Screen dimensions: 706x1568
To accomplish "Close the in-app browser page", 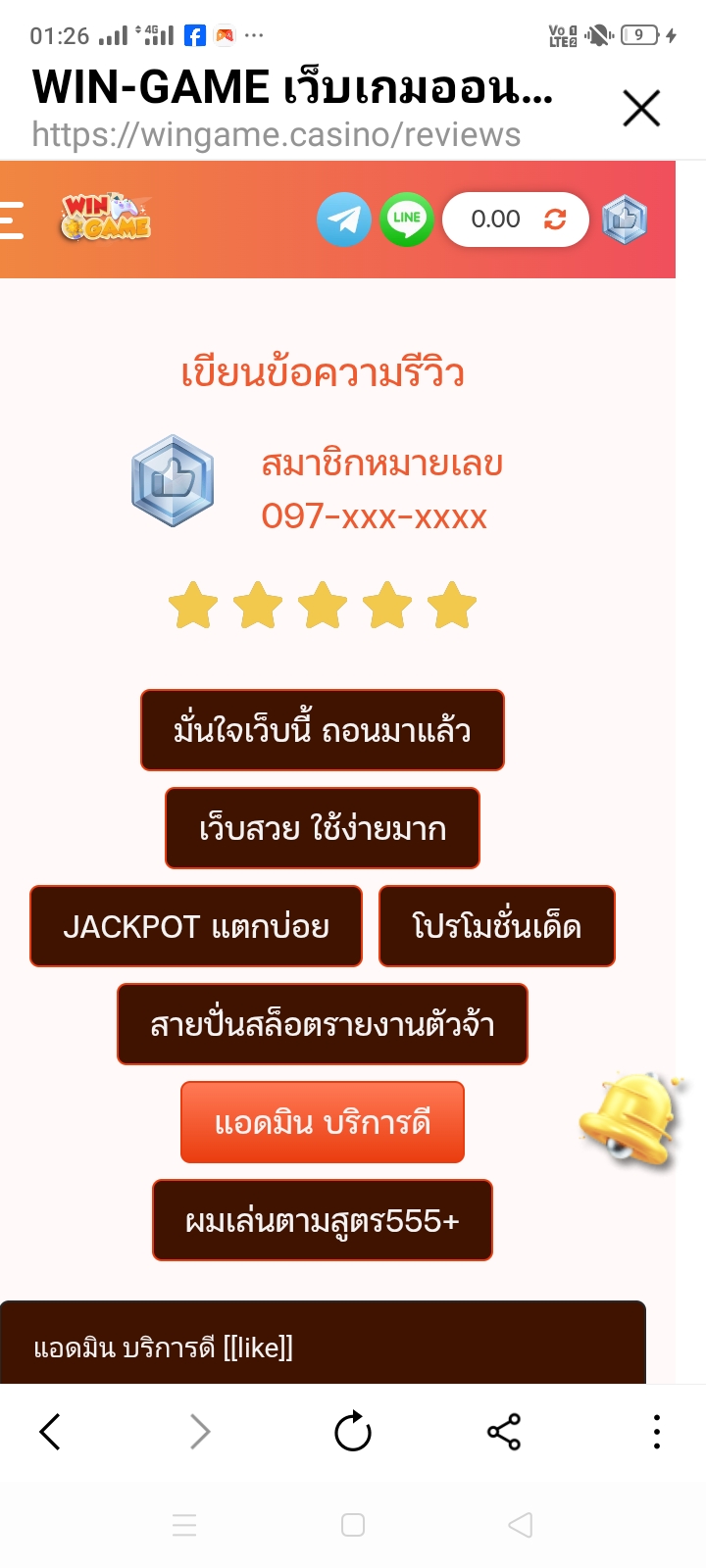I will tap(641, 108).
